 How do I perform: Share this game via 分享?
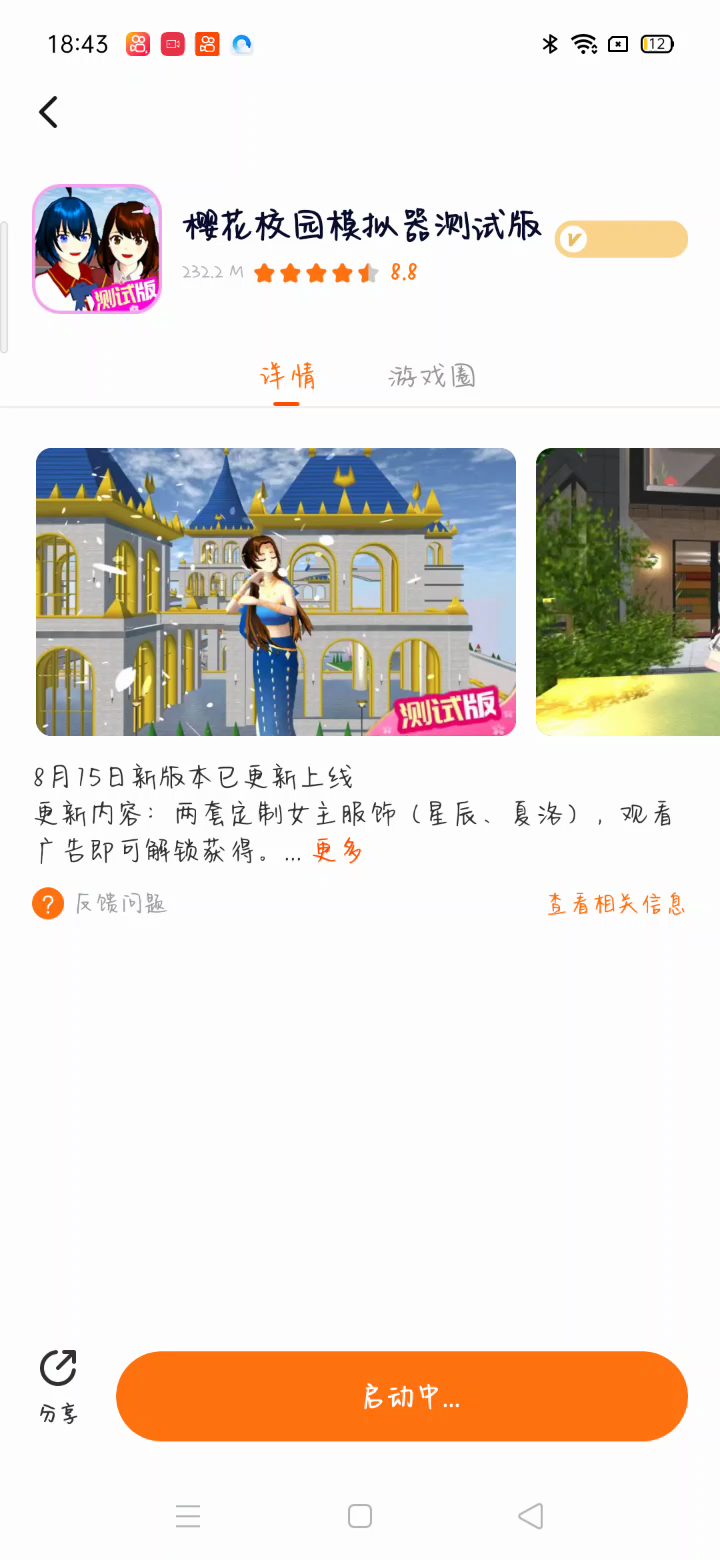(x=58, y=1385)
